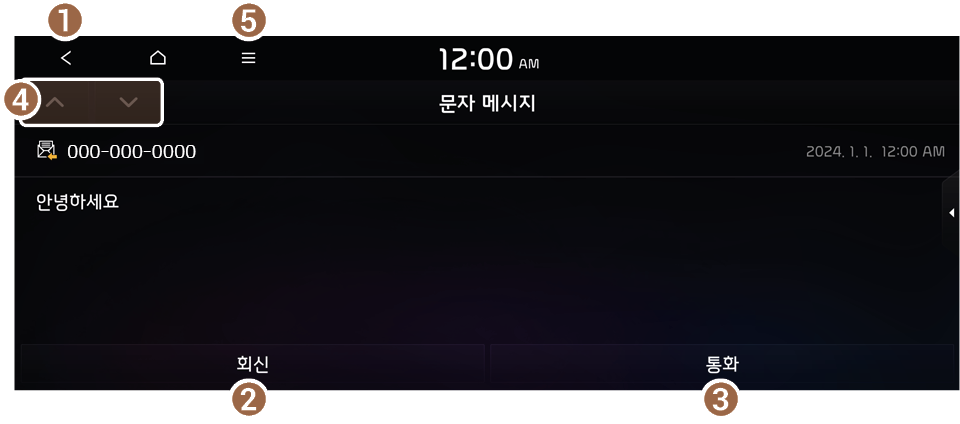Expand the side panel arrow at right edge
This screenshot has width=960, height=424.
950,213
